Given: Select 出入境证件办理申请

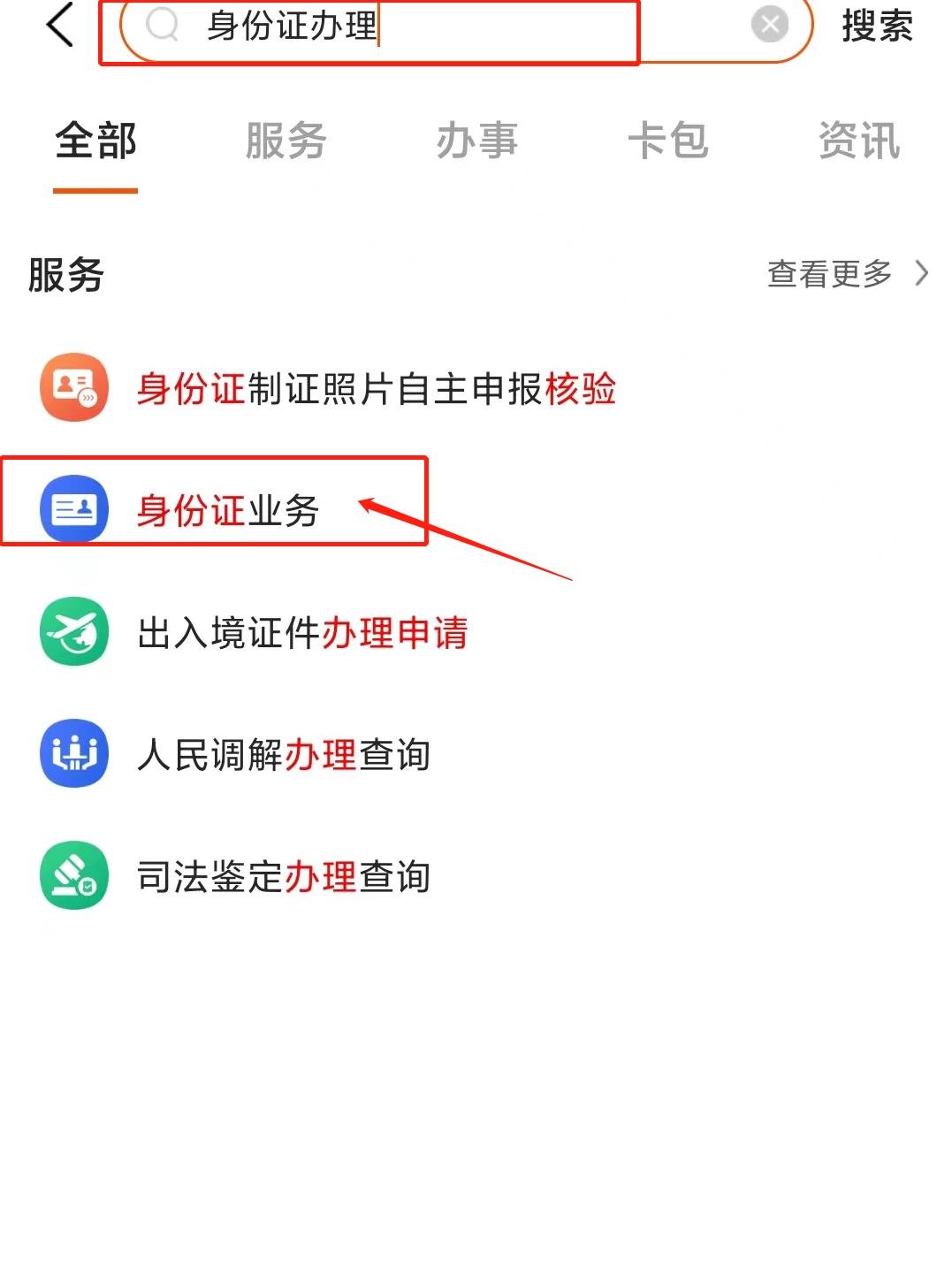Looking at the screenshot, I should tap(301, 633).
